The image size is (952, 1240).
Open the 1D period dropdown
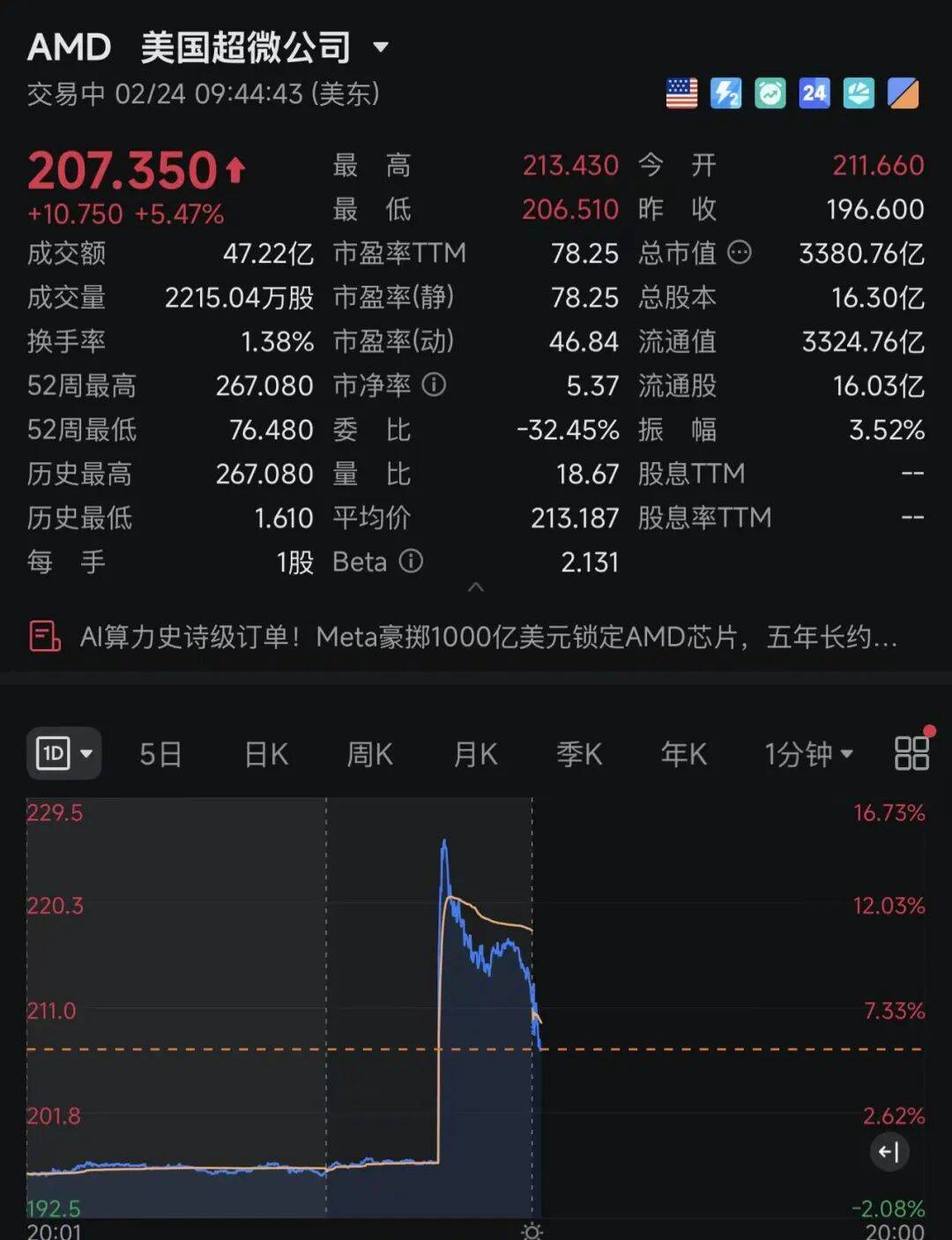tap(63, 753)
